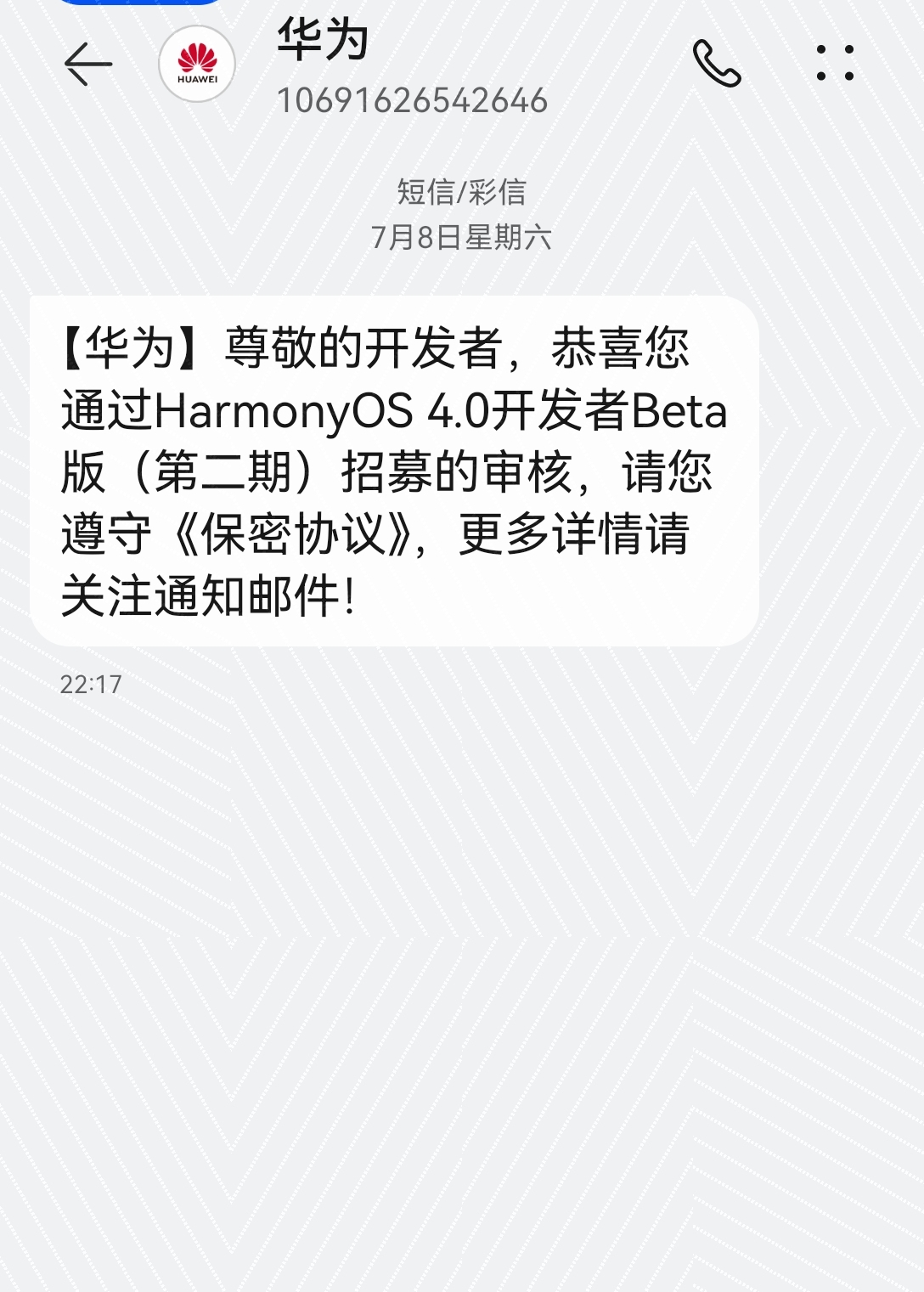
Task: Call the Huawei sender number
Action: [x=716, y=64]
